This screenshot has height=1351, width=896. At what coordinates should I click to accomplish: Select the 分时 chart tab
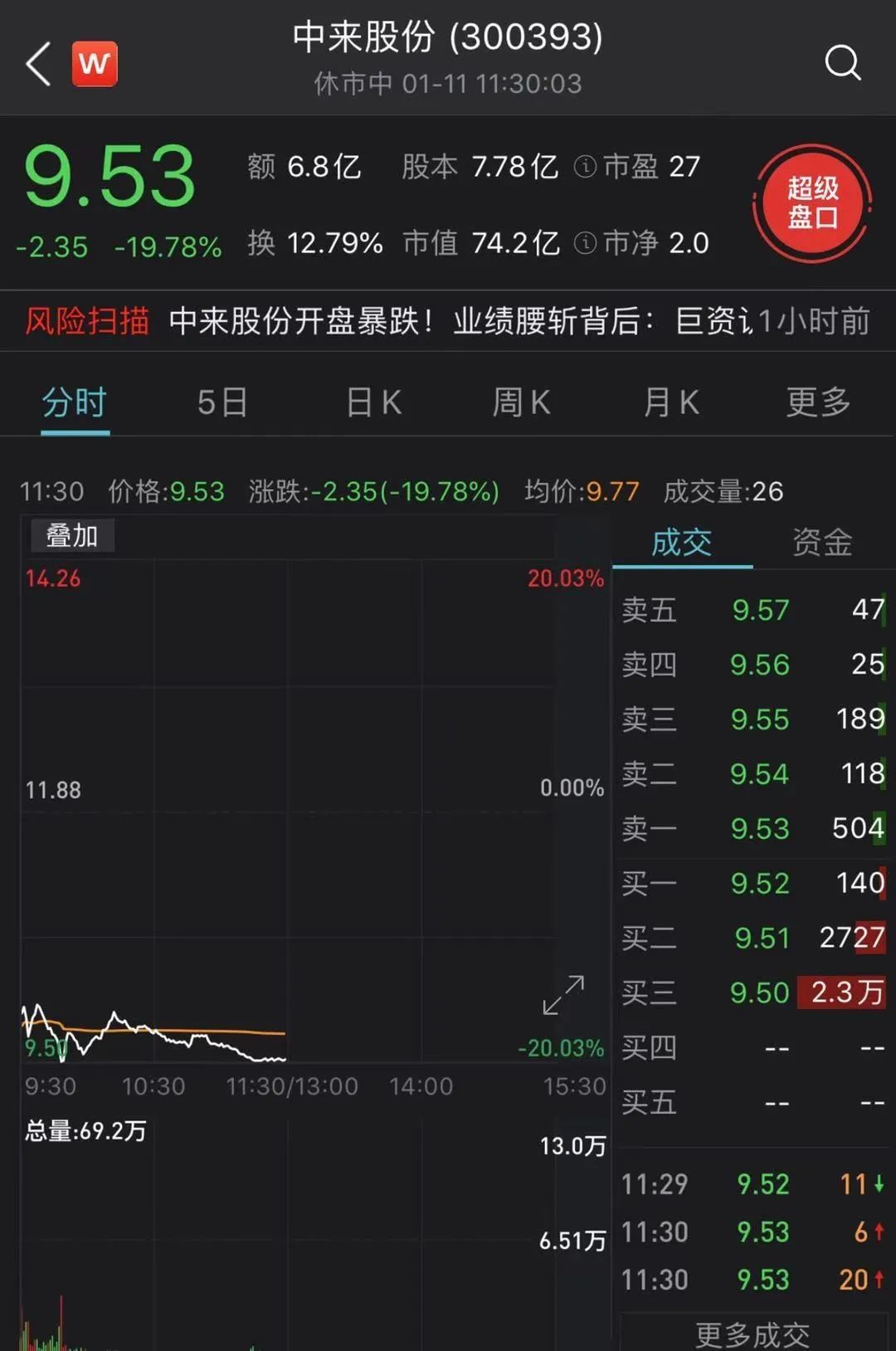click(x=75, y=402)
